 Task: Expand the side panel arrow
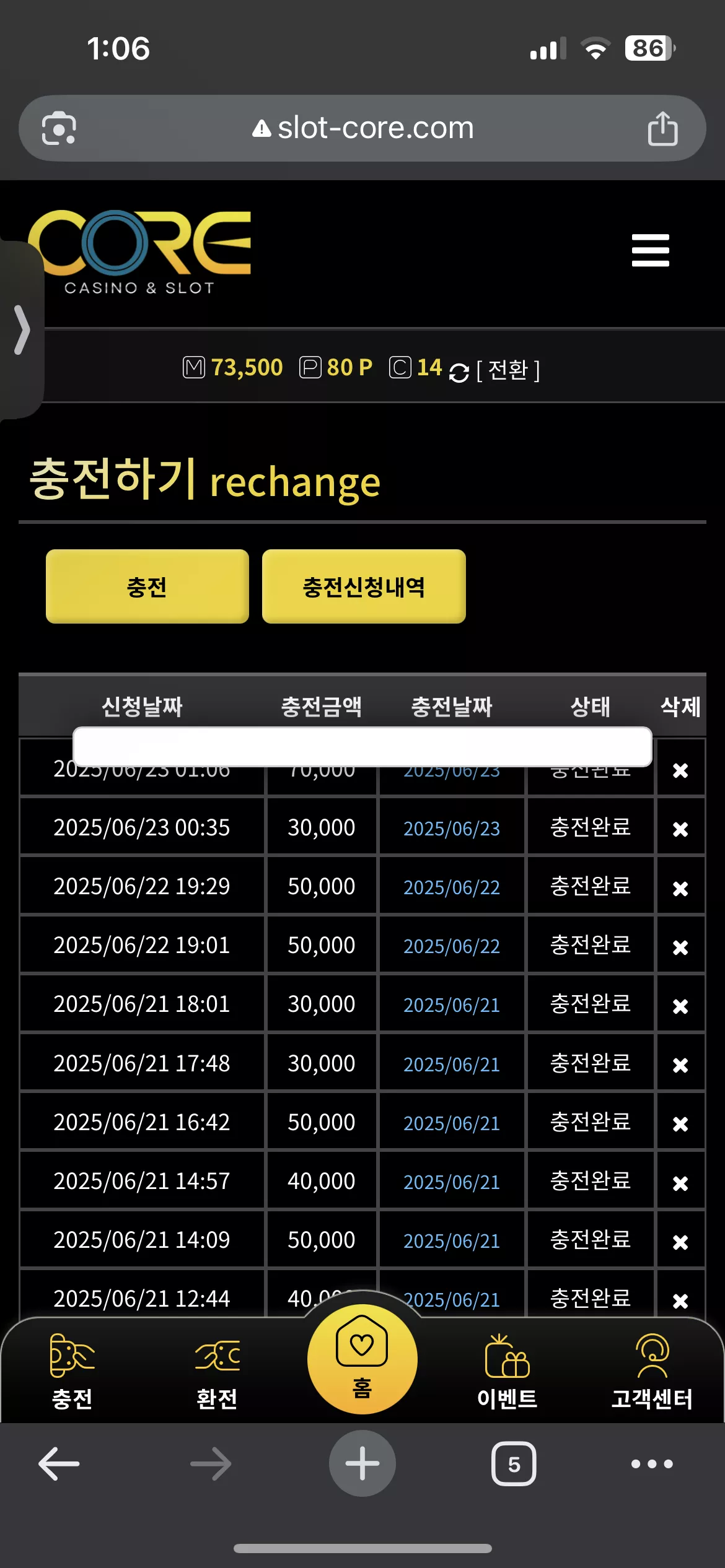pyautogui.click(x=22, y=329)
